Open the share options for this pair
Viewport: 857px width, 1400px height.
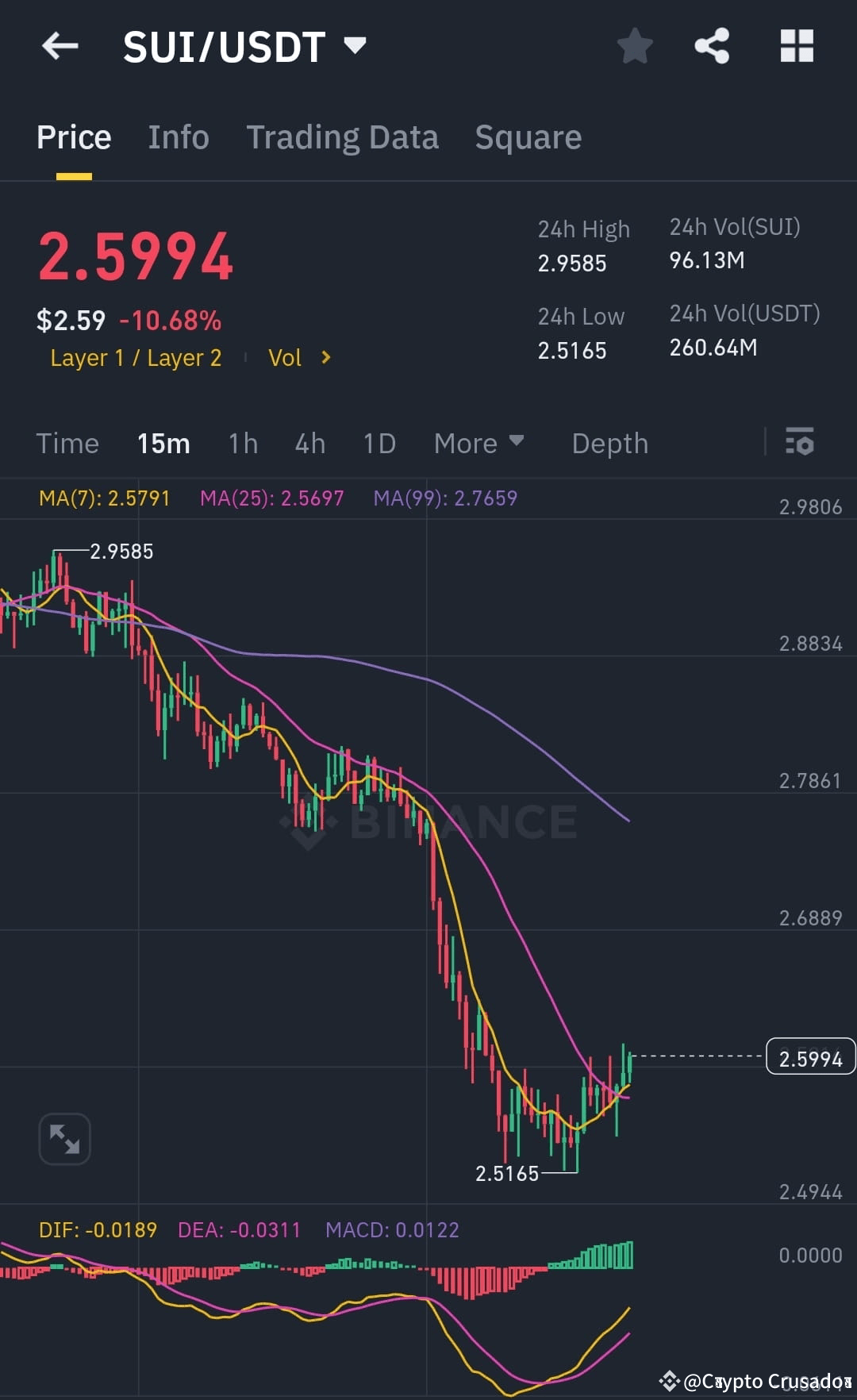pos(712,46)
